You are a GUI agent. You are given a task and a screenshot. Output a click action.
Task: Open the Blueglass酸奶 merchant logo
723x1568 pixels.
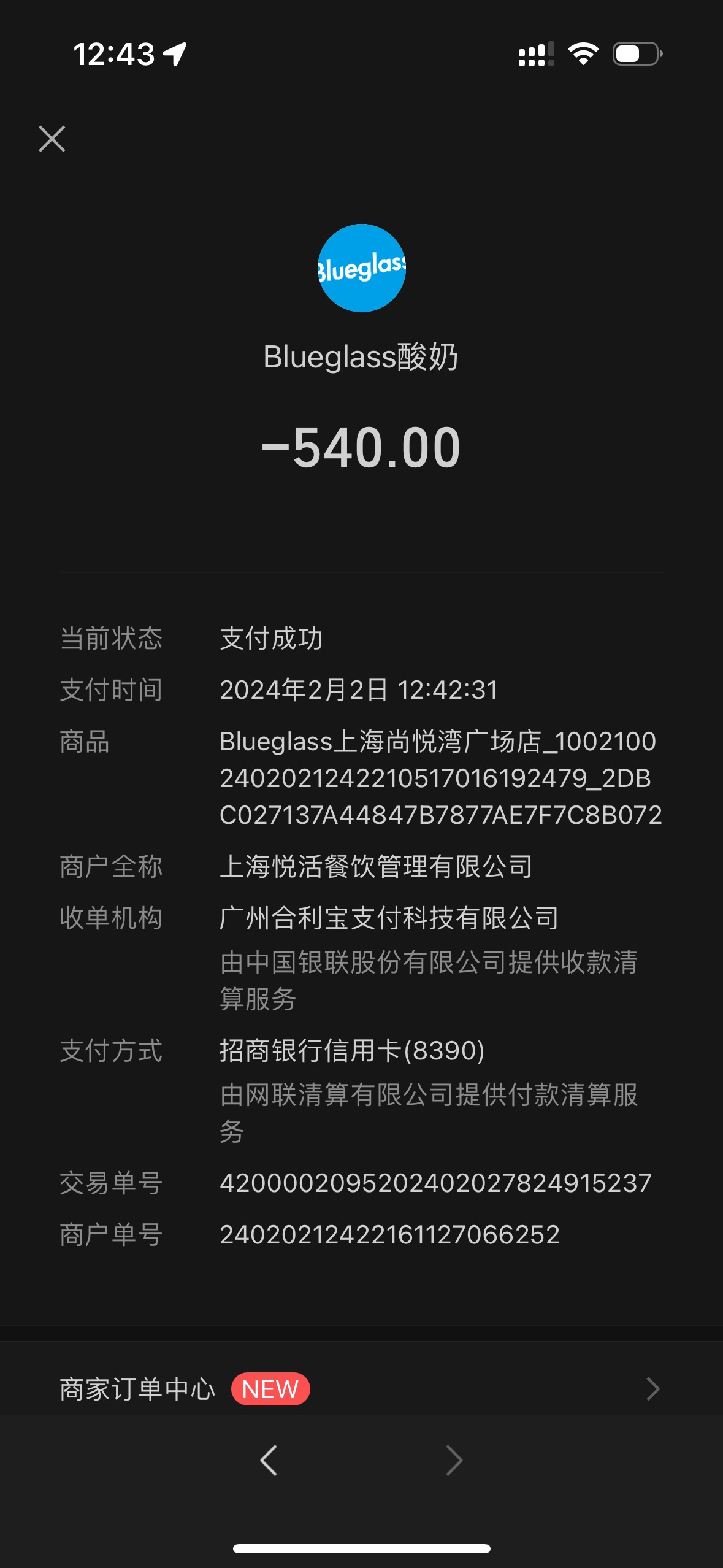coord(362,268)
